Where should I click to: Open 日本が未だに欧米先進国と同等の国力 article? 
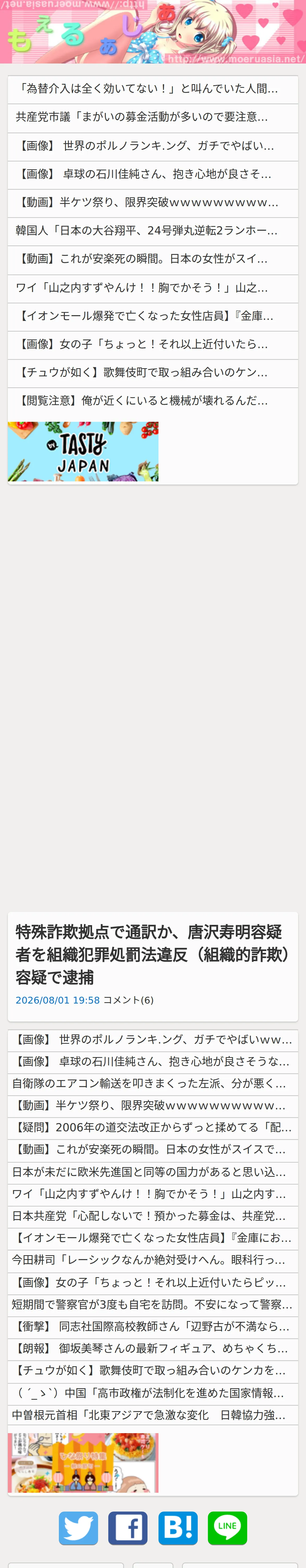pyautogui.click(x=152, y=1172)
